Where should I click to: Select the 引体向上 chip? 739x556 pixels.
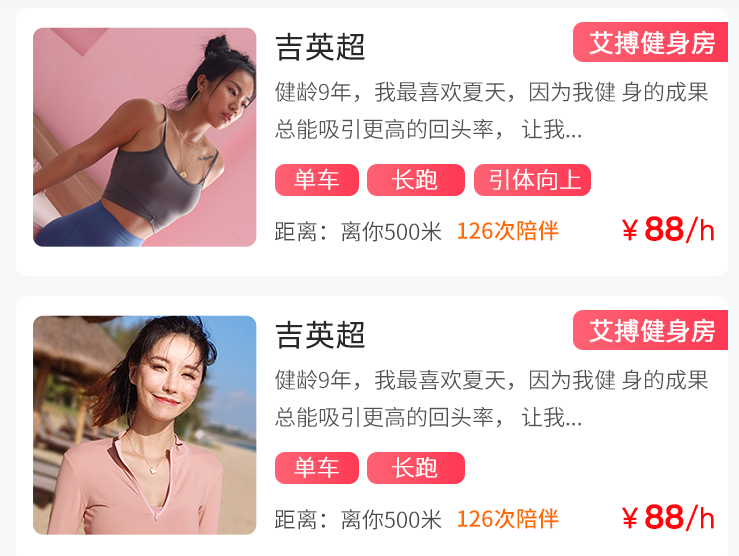tap(532, 180)
